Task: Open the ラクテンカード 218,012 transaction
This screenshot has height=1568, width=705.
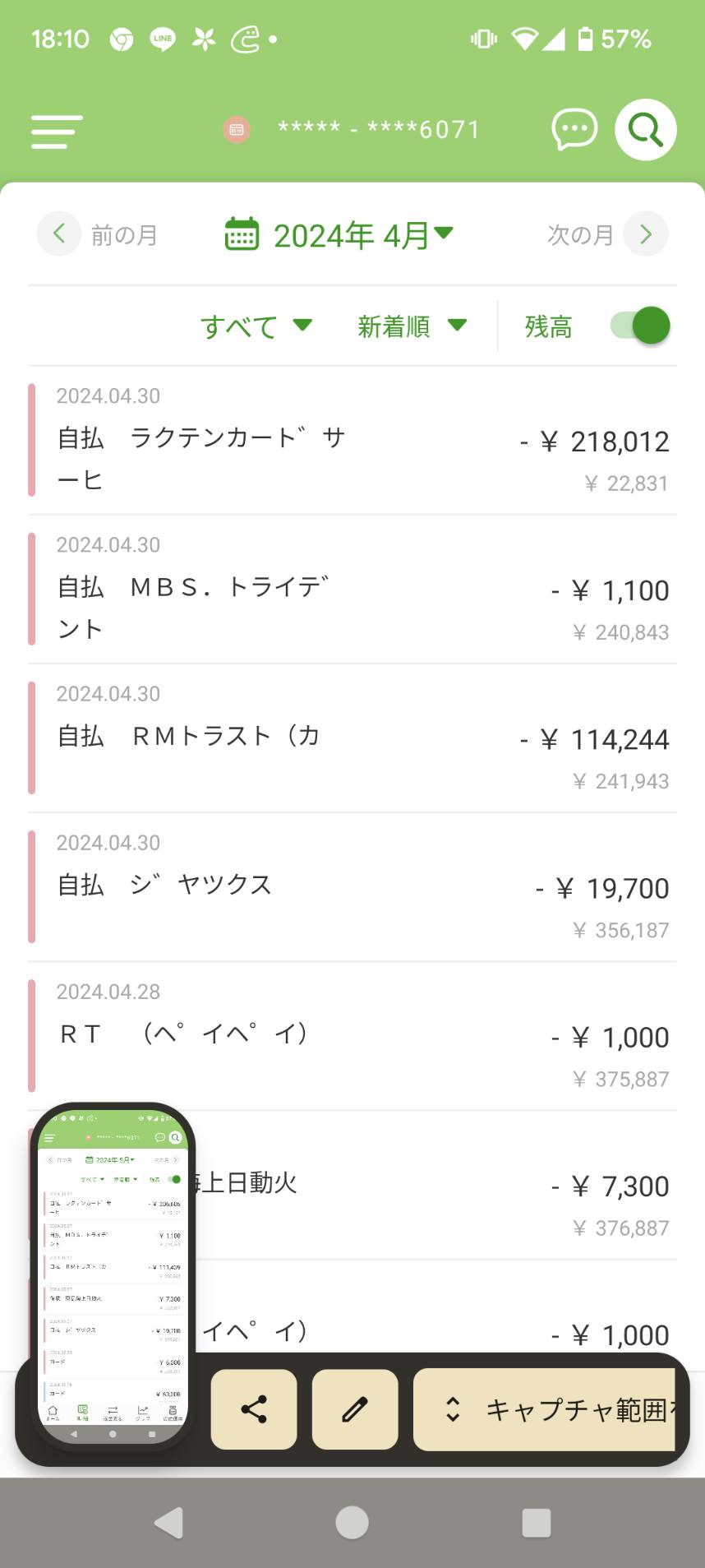Action: click(352, 441)
